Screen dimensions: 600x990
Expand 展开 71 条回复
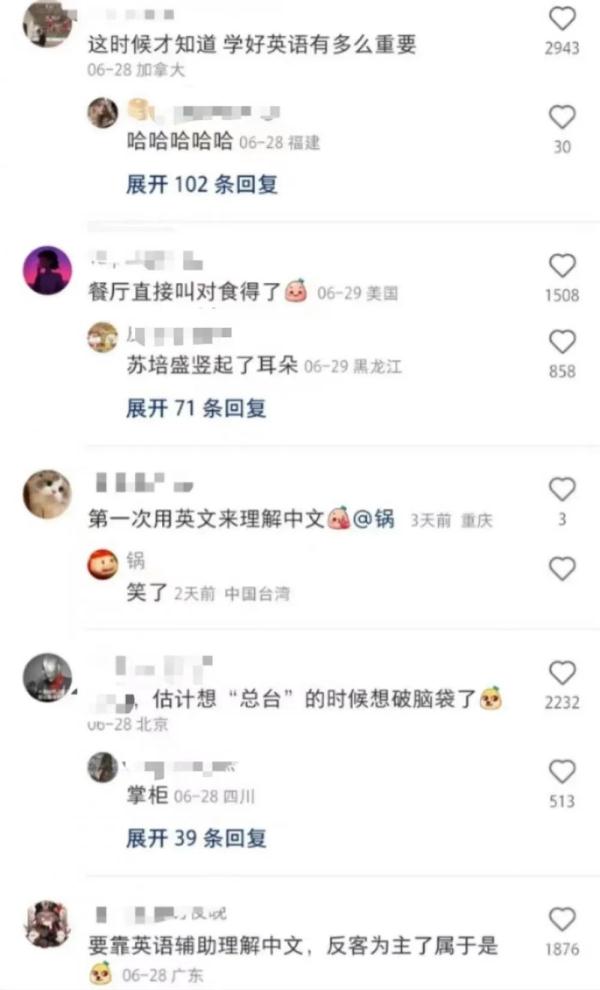coord(196,408)
